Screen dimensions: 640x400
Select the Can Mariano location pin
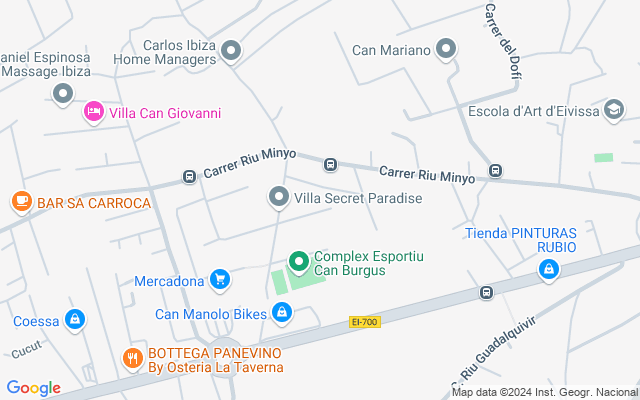446,50
